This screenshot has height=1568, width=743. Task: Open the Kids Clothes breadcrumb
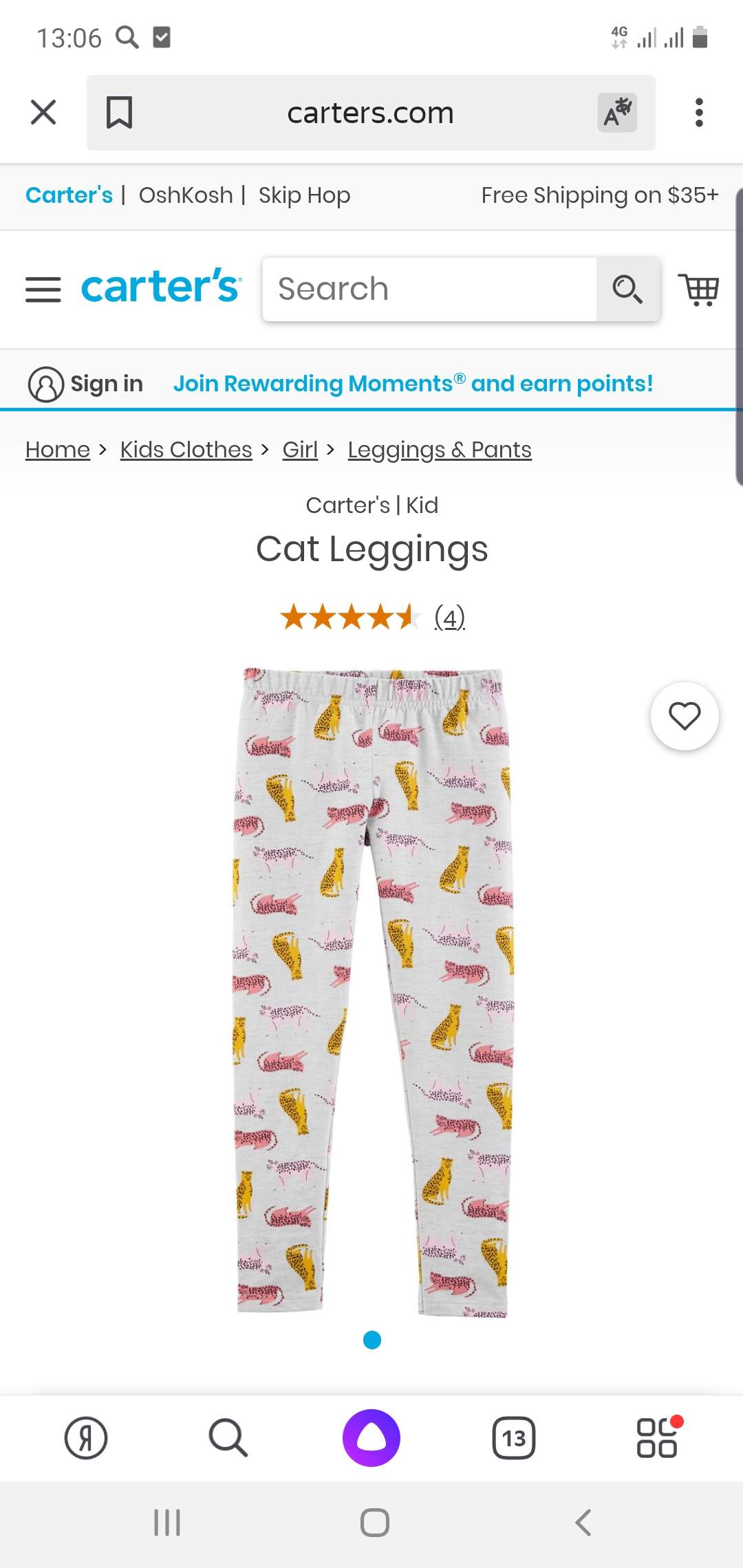pos(186,450)
